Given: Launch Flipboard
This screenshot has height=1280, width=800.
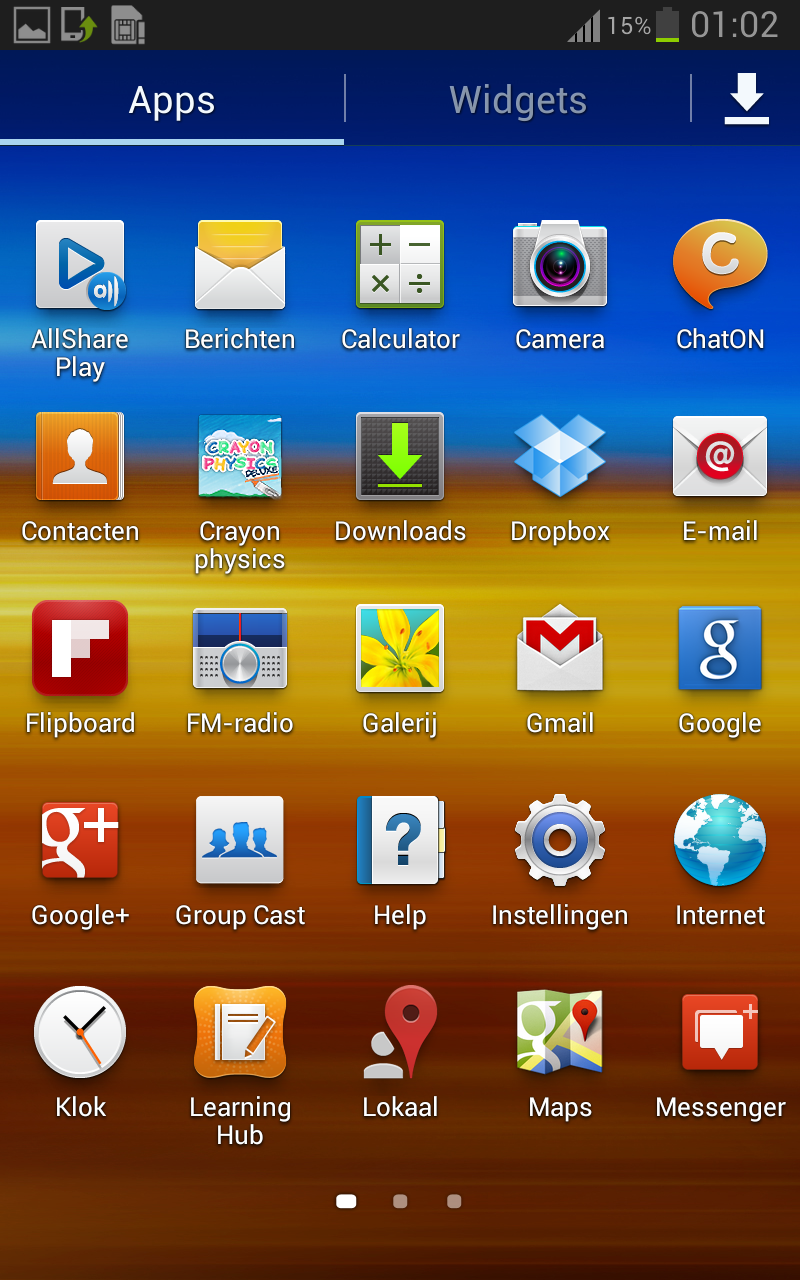Looking at the screenshot, I should click(80, 649).
